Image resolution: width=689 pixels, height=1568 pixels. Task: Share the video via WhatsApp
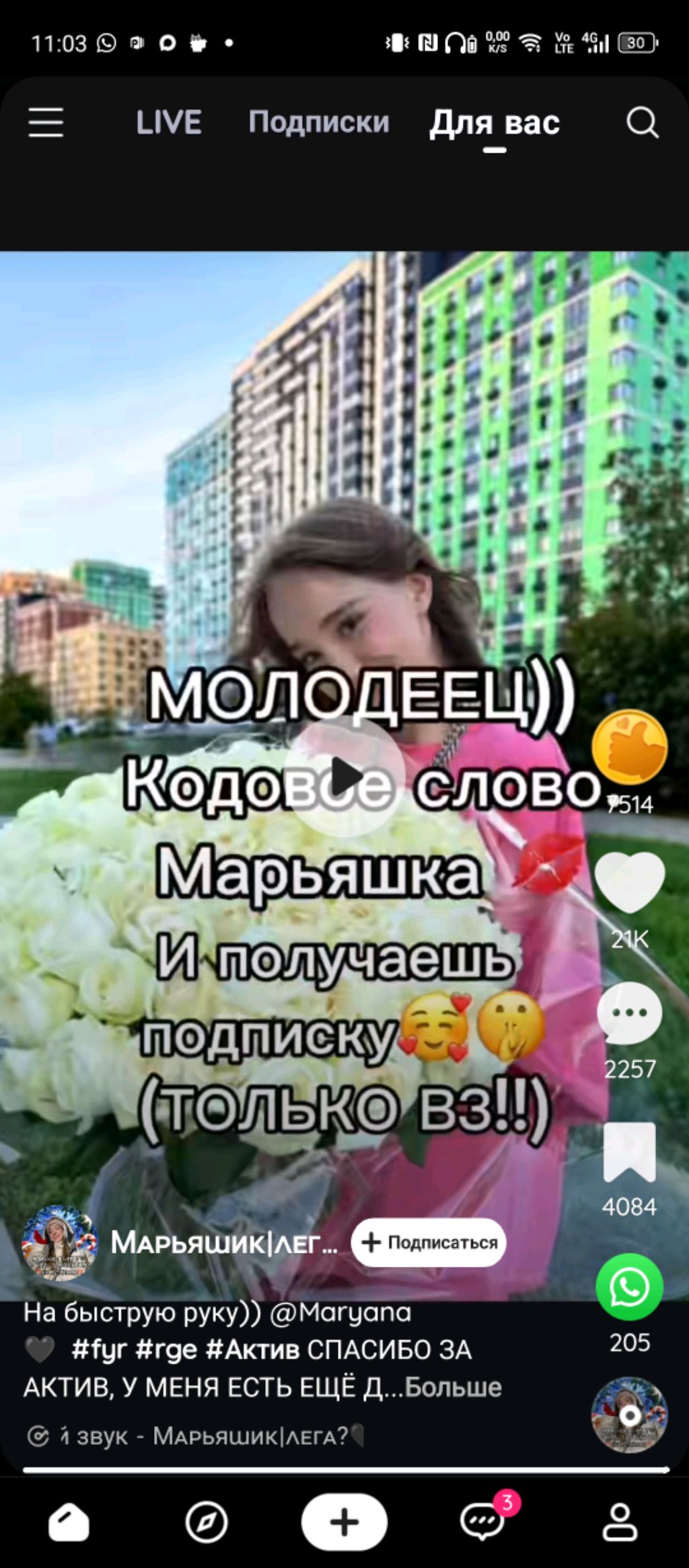click(x=630, y=1287)
